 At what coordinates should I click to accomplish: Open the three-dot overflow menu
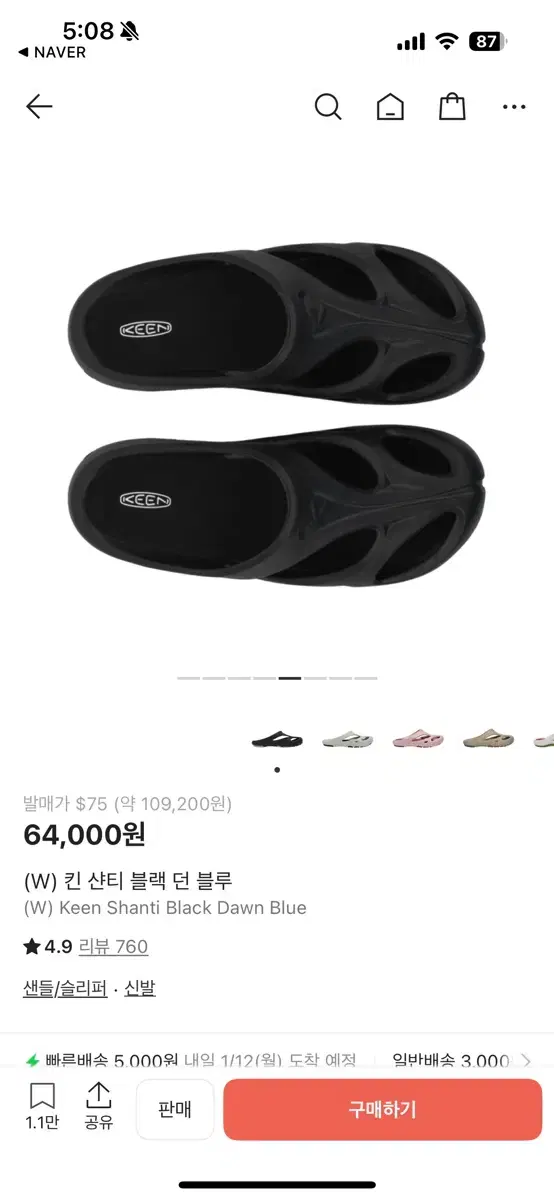514,107
